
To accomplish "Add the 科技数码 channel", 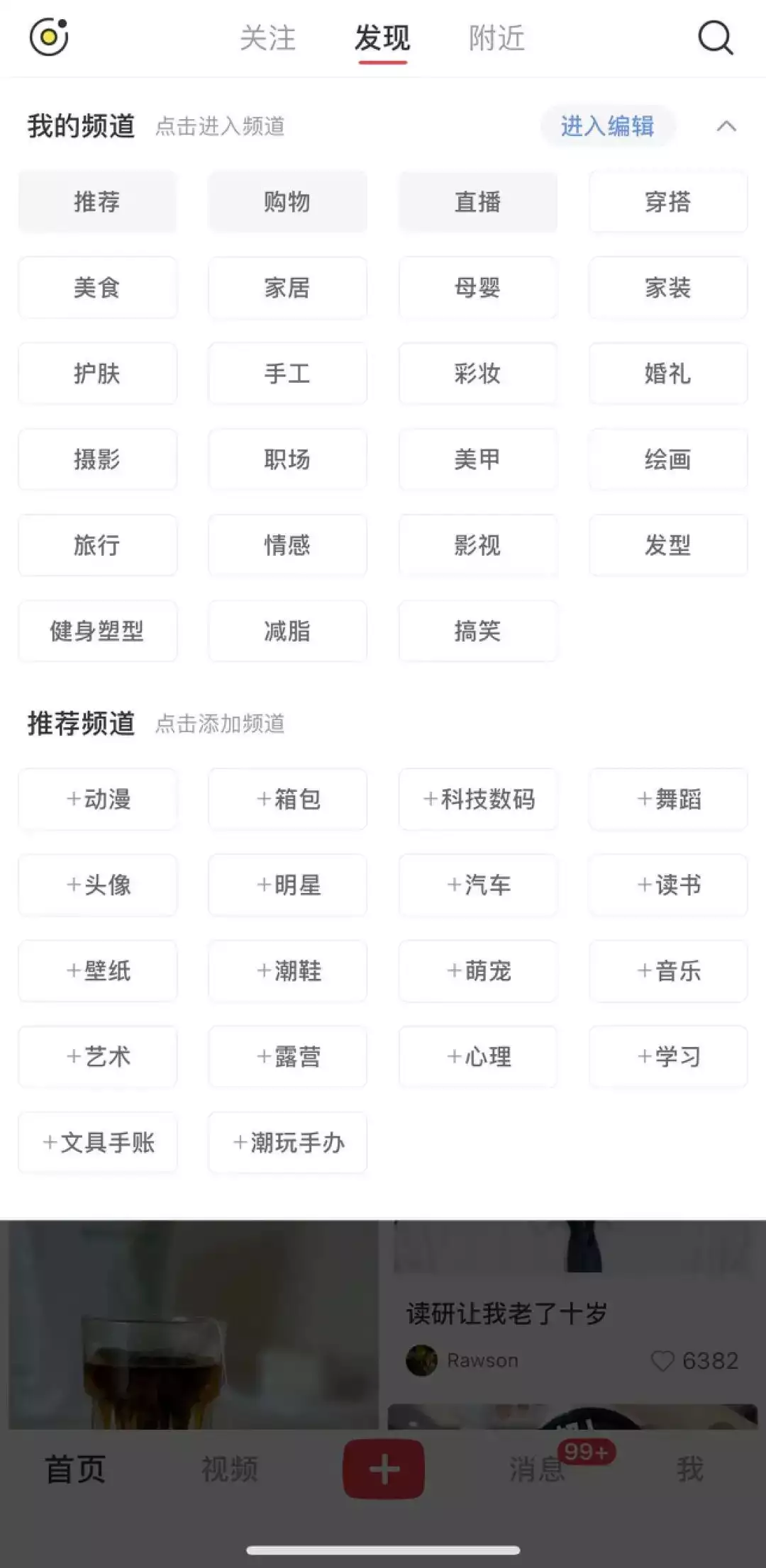I will (x=477, y=799).
